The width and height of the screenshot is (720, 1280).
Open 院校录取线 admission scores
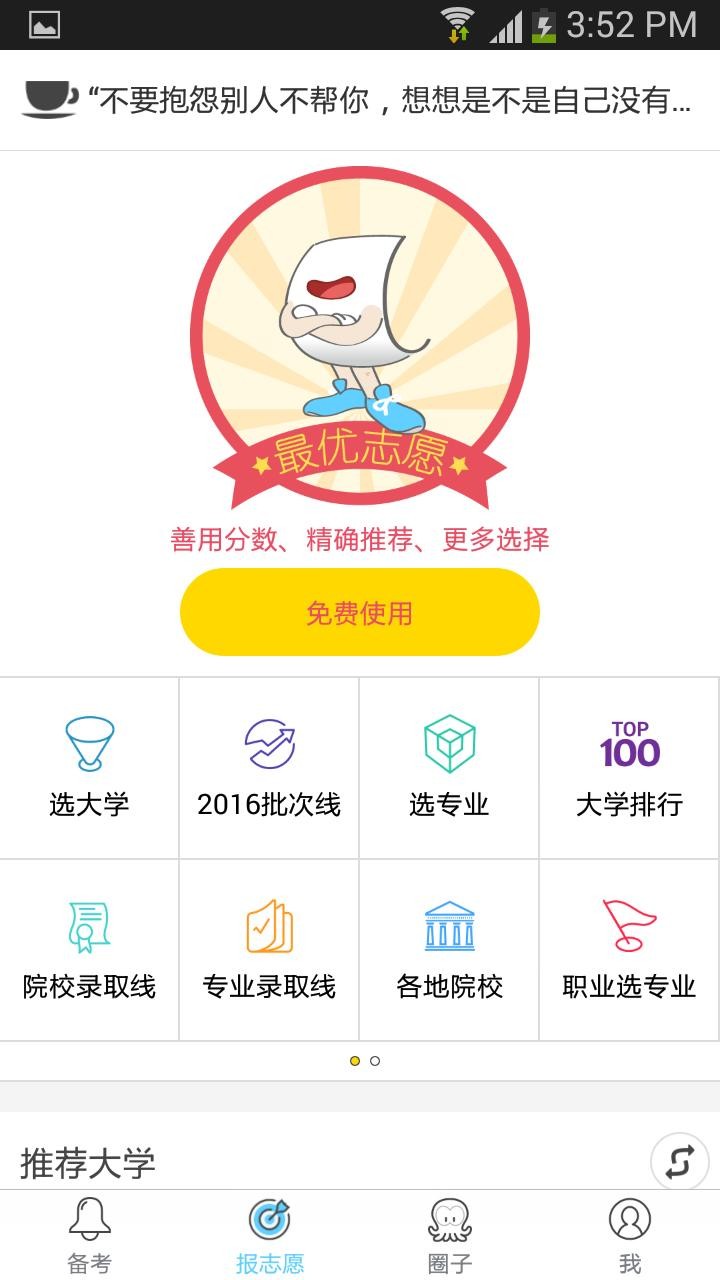point(90,949)
